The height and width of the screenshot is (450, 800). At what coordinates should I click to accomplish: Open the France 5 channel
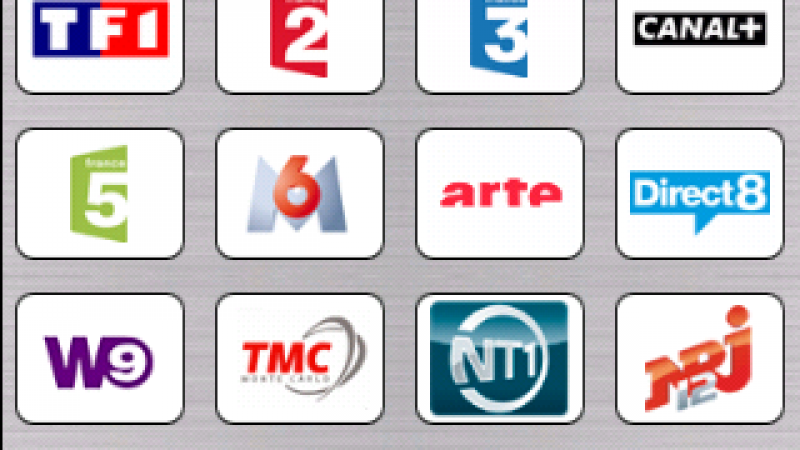(100, 193)
